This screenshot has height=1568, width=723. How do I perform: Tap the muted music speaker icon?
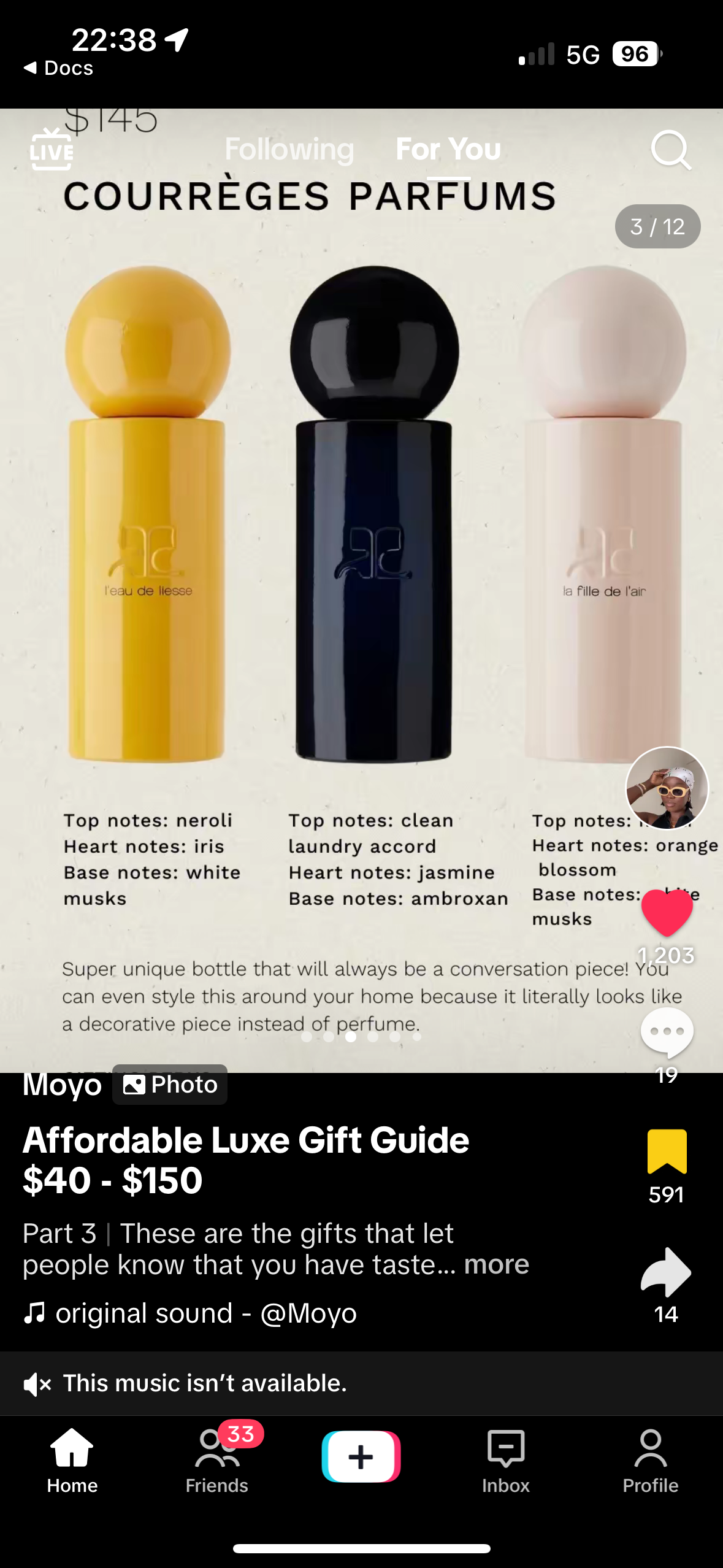(37, 1384)
